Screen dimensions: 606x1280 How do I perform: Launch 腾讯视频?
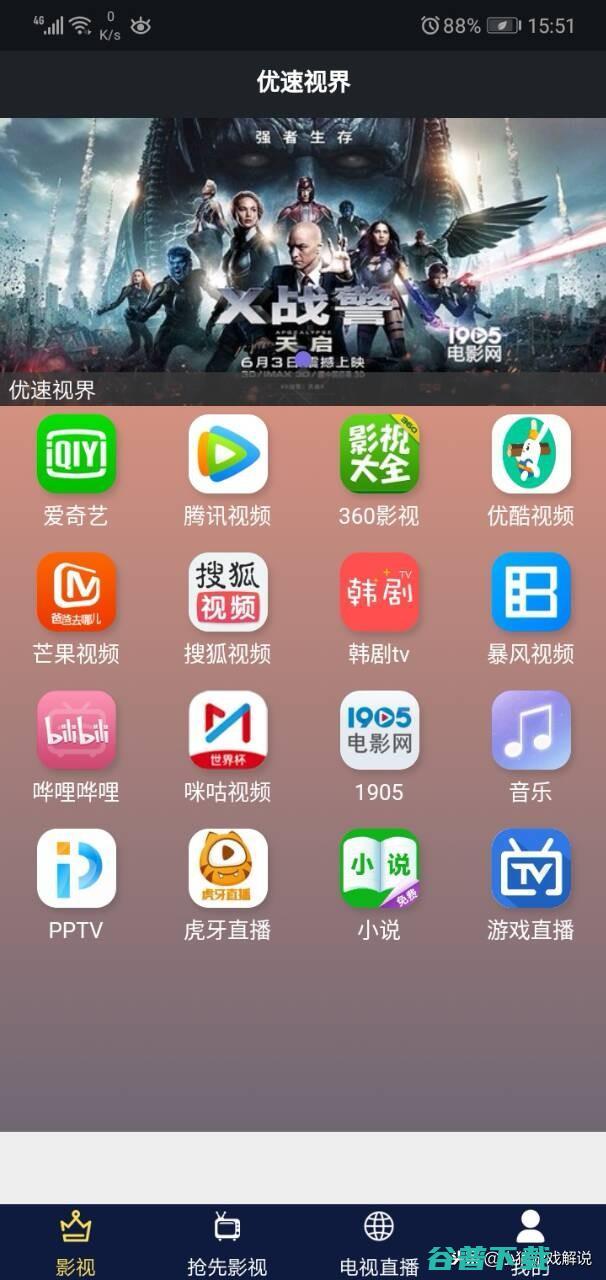click(x=228, y=455)
